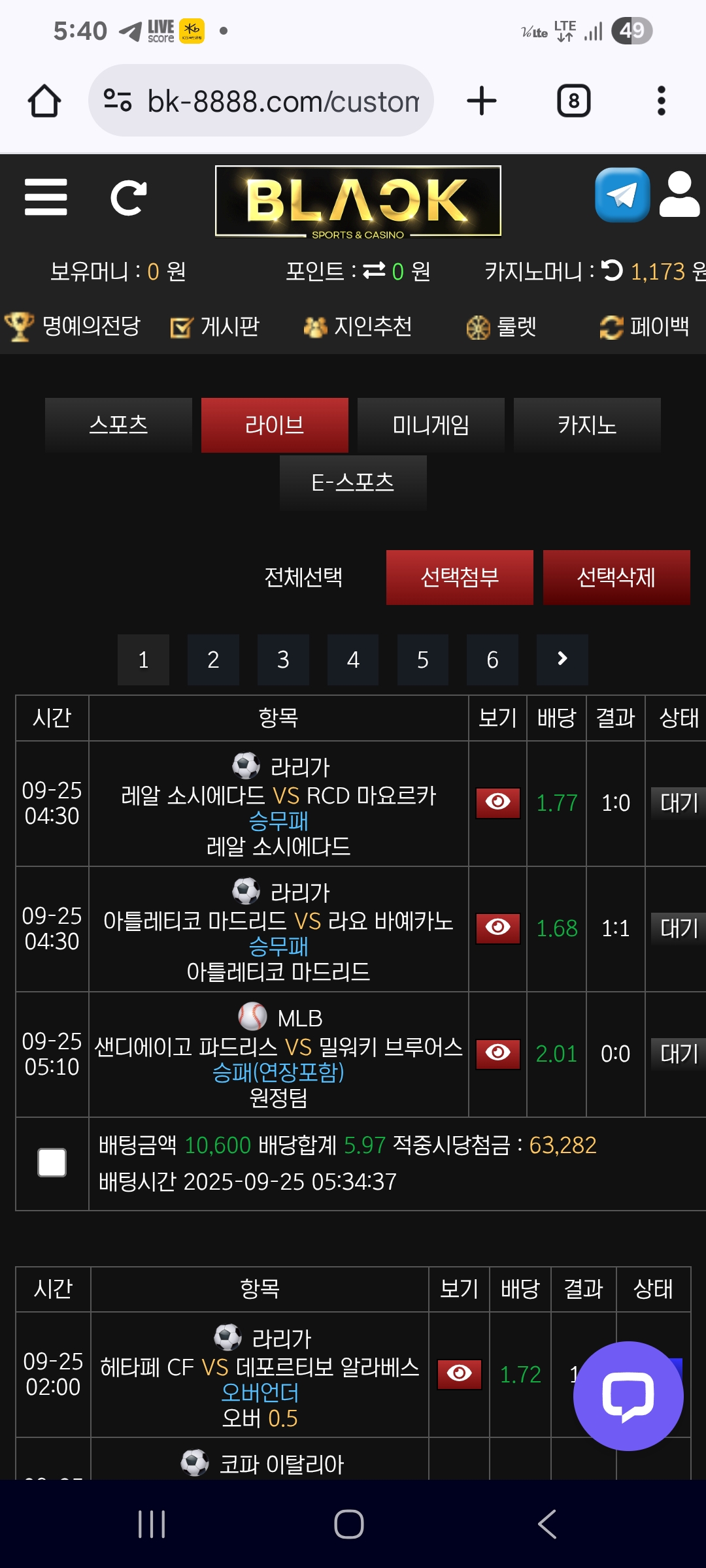Screen dimensions: 706x1568
Task: Open the Telegram contact icon
Action: [622, 195]
